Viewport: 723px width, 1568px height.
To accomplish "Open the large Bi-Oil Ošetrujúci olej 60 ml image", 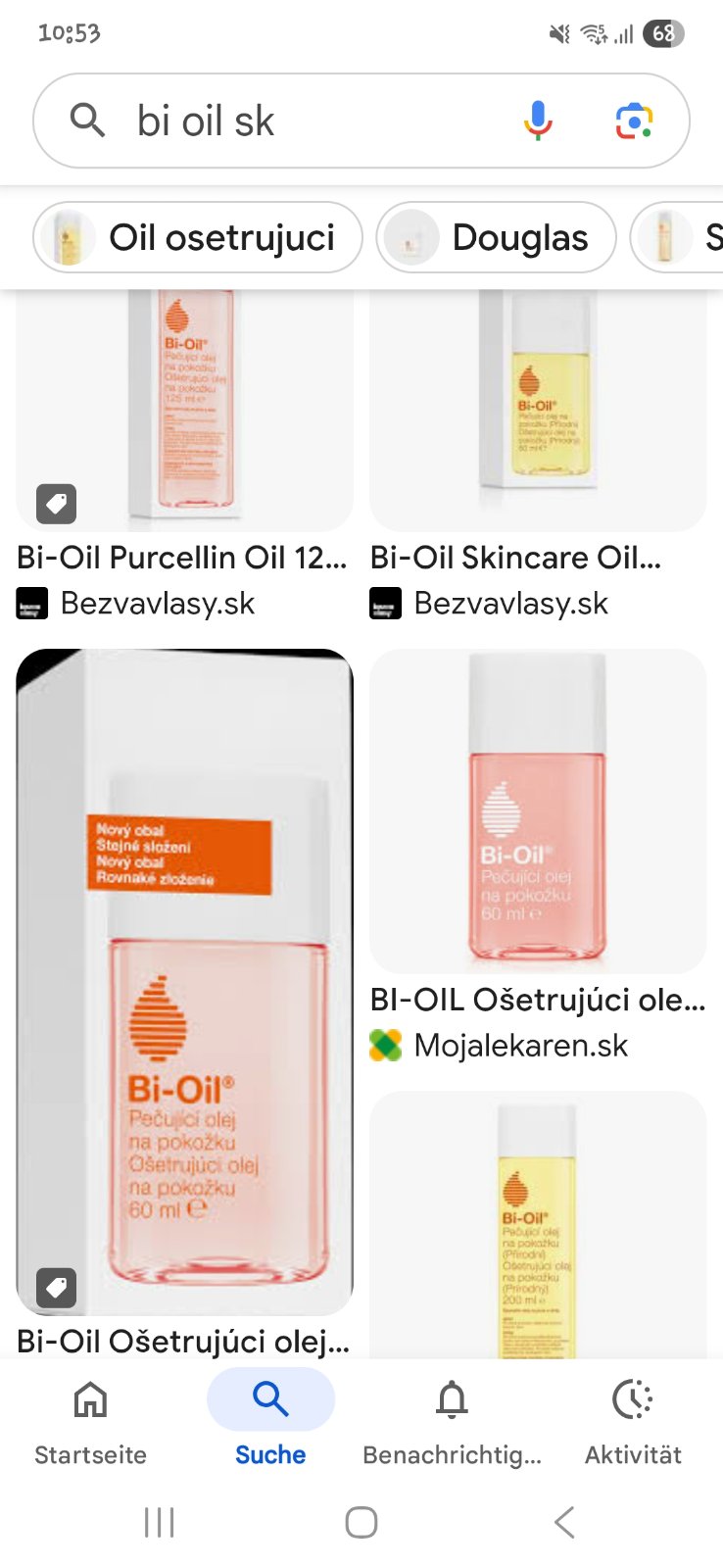I will [x=184, y=980].
